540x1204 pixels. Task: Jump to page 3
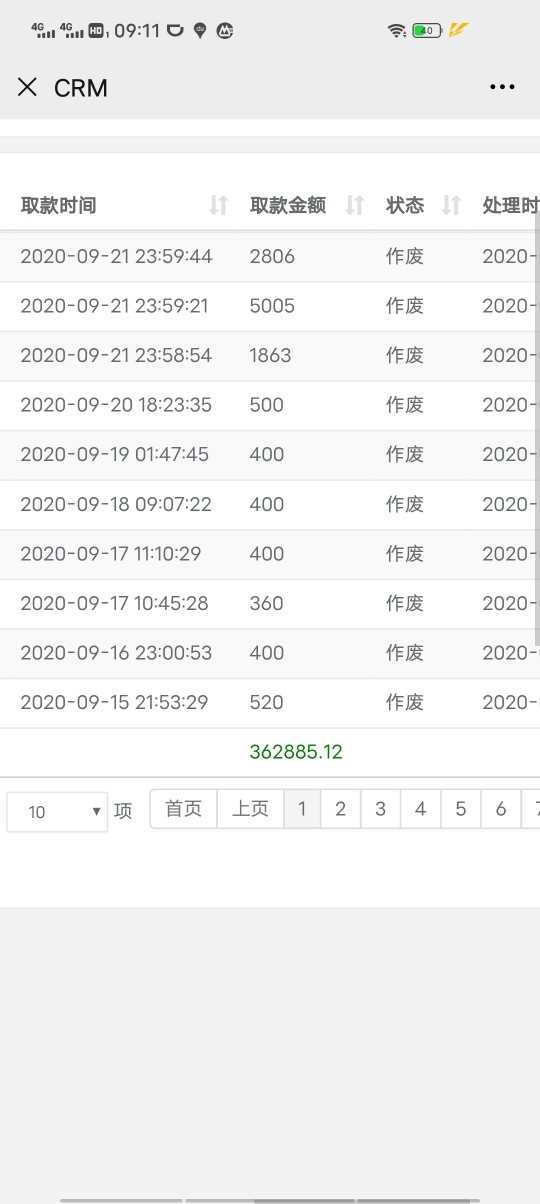[380, 809]
